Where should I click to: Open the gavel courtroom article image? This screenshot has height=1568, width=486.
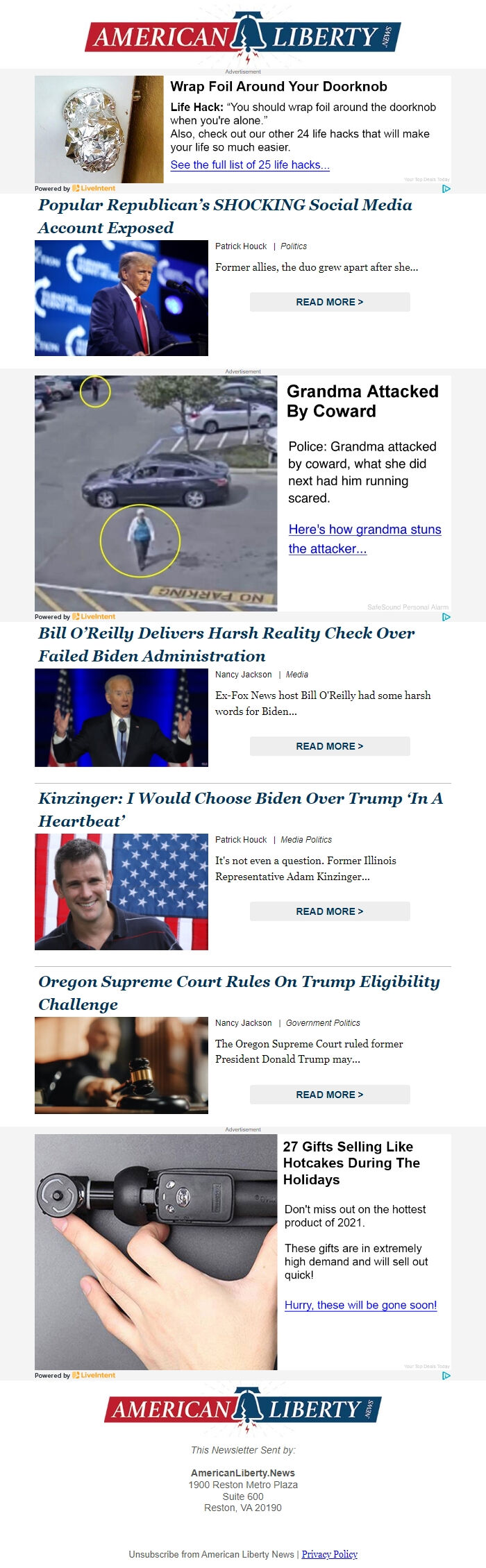coord(121,1065)
